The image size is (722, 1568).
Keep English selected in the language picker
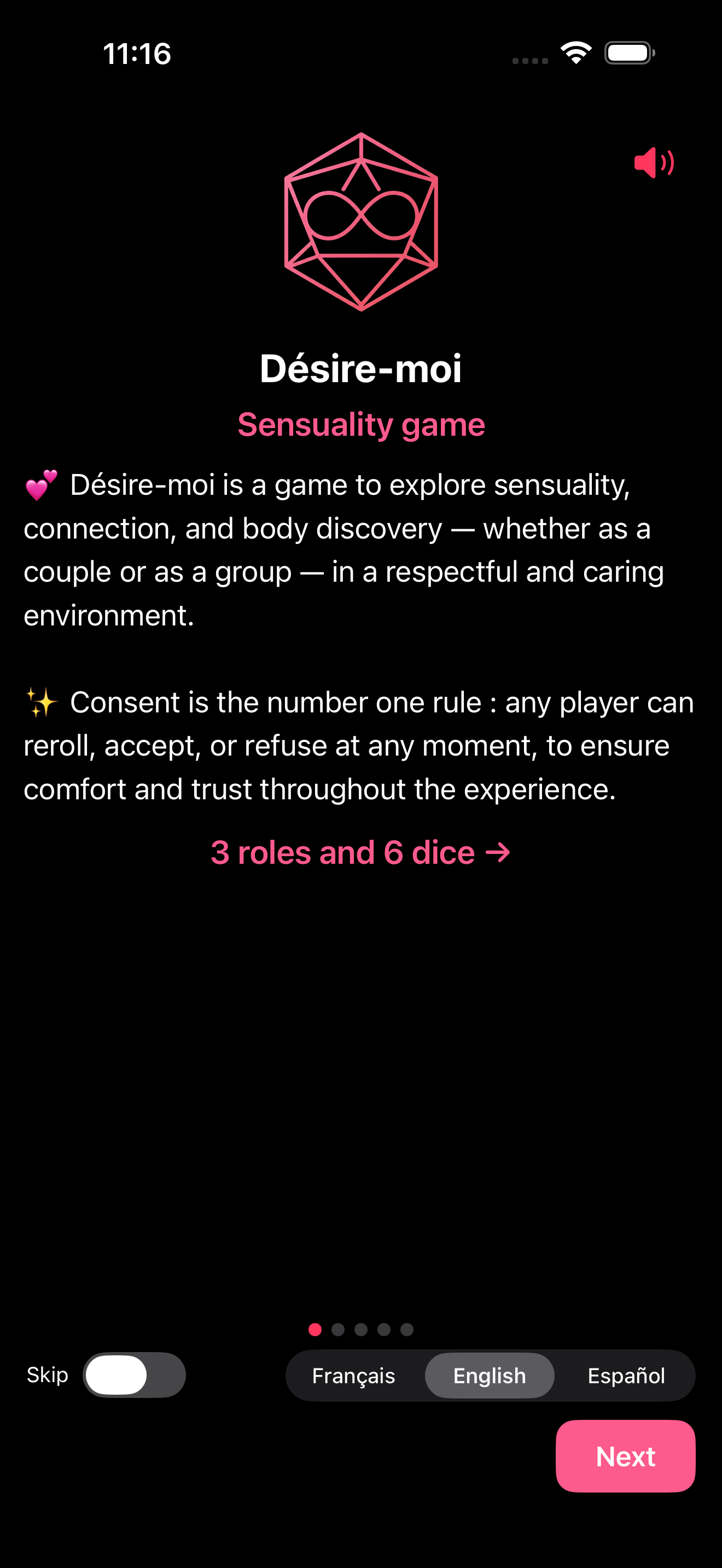pos(489,1375)
